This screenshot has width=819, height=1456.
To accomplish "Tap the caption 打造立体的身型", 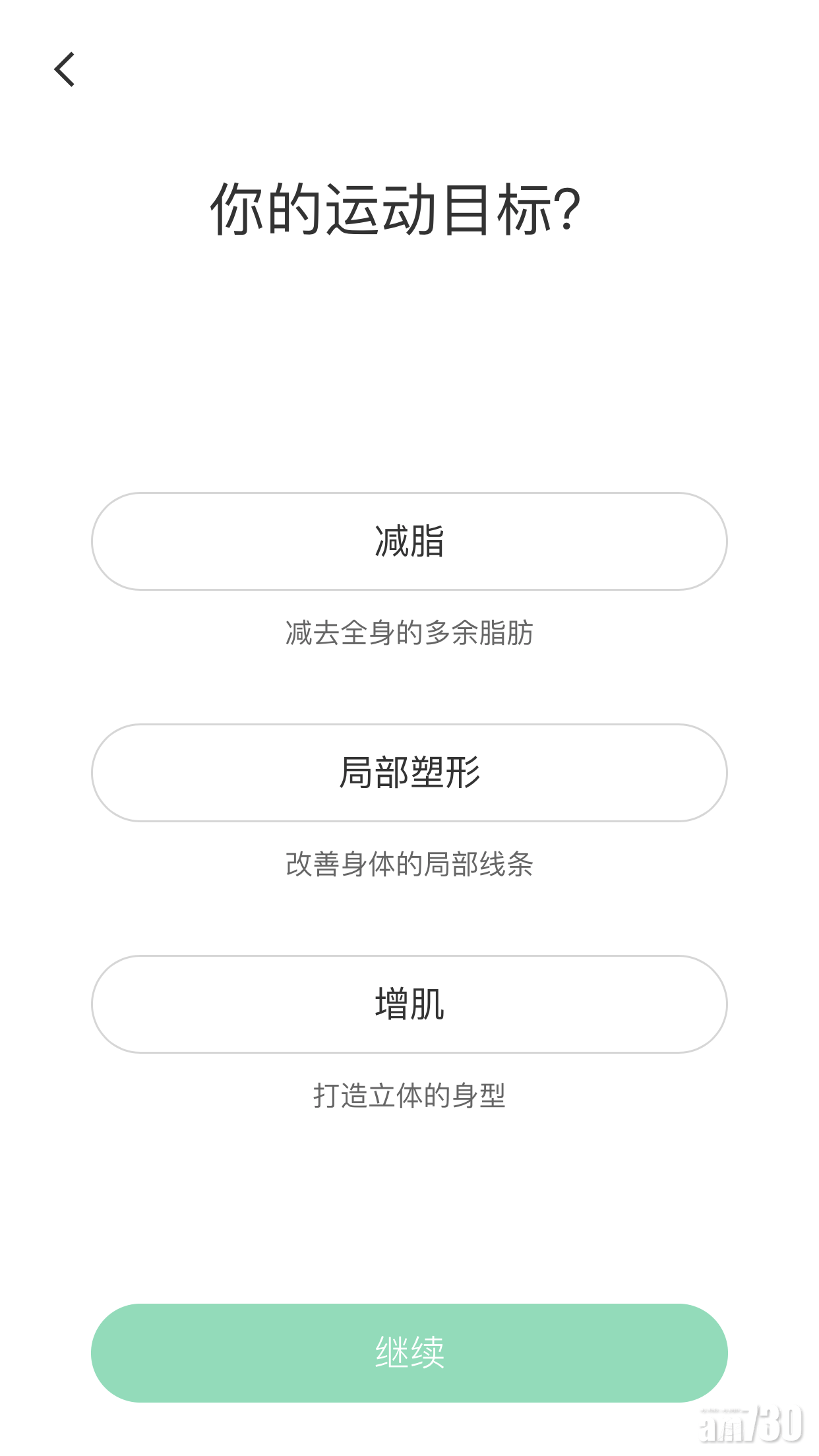I will [409, 1096].
